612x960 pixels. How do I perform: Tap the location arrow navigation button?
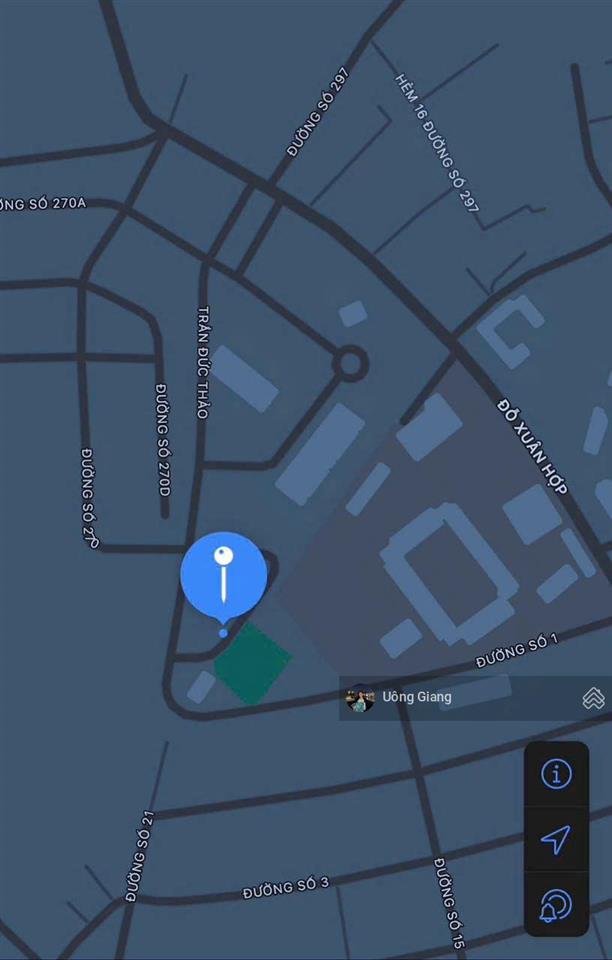coord(556,839)
